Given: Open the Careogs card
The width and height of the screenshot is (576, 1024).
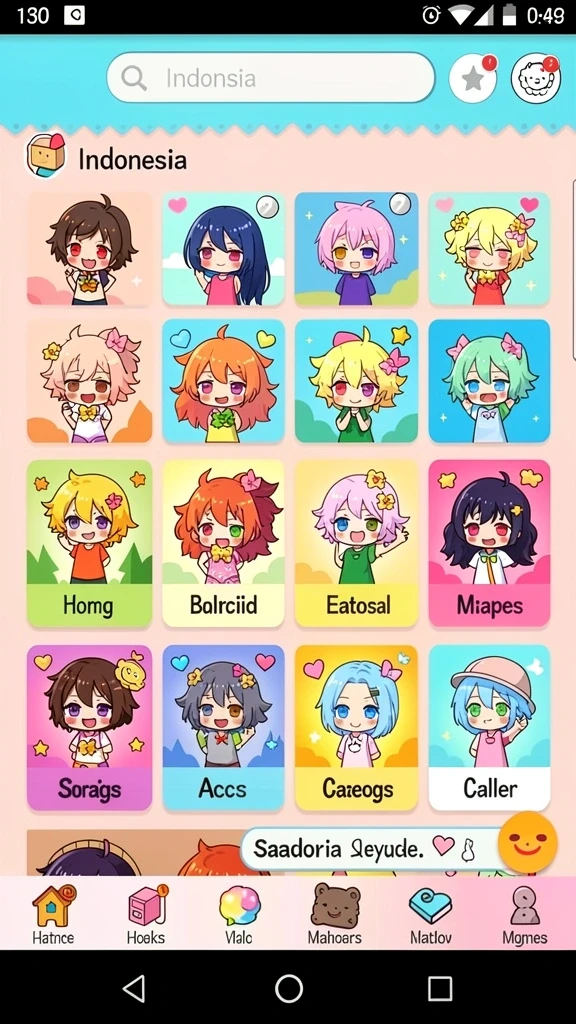Looking at the screenshot, I should tap(357, 728).
